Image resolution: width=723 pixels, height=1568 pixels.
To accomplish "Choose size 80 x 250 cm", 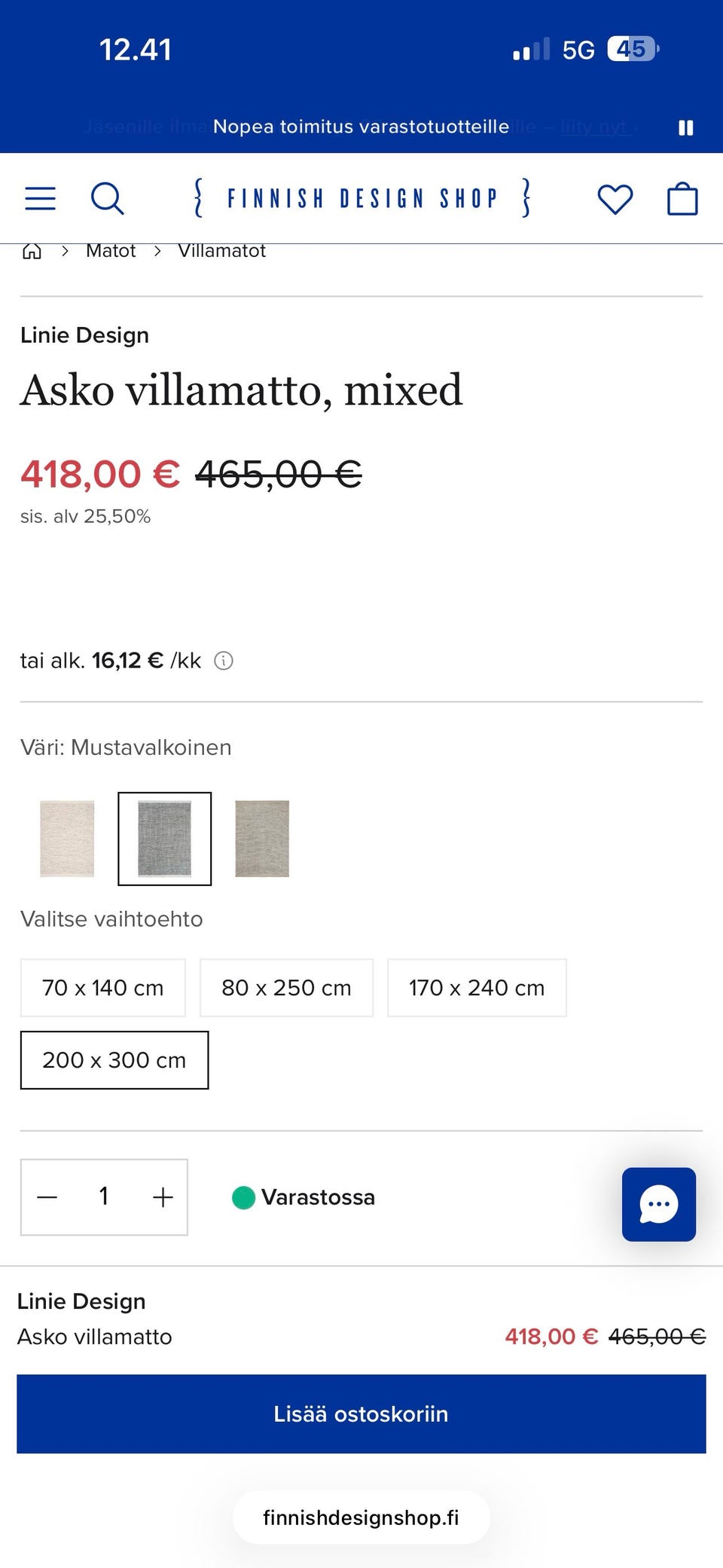I will (286, 988).
